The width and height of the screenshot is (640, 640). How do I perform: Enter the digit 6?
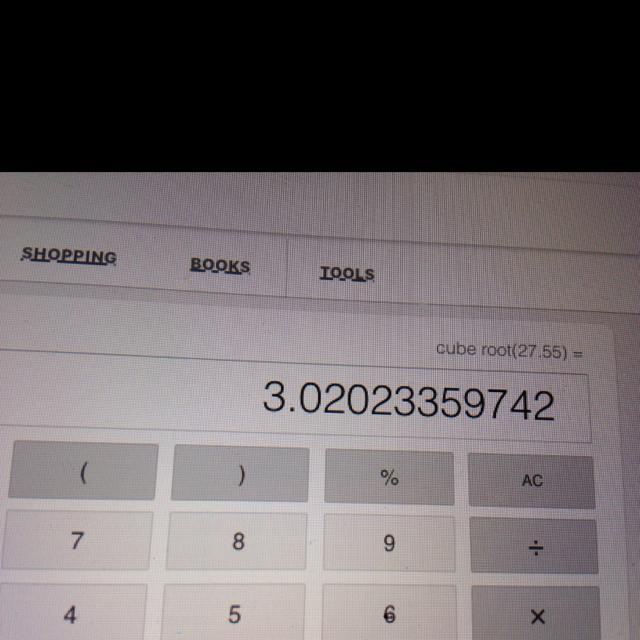tap(389, 613)
